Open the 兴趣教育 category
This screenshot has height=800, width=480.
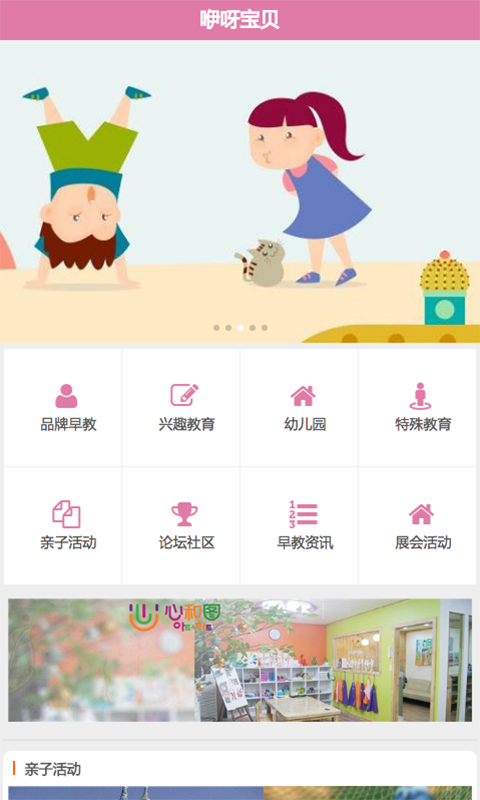(x=181, y=407)
